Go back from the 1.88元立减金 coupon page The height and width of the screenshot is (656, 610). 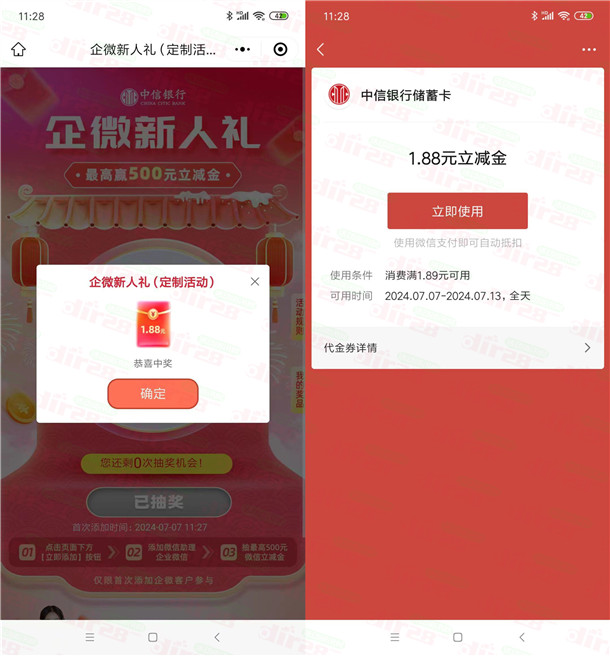[321, 49]
